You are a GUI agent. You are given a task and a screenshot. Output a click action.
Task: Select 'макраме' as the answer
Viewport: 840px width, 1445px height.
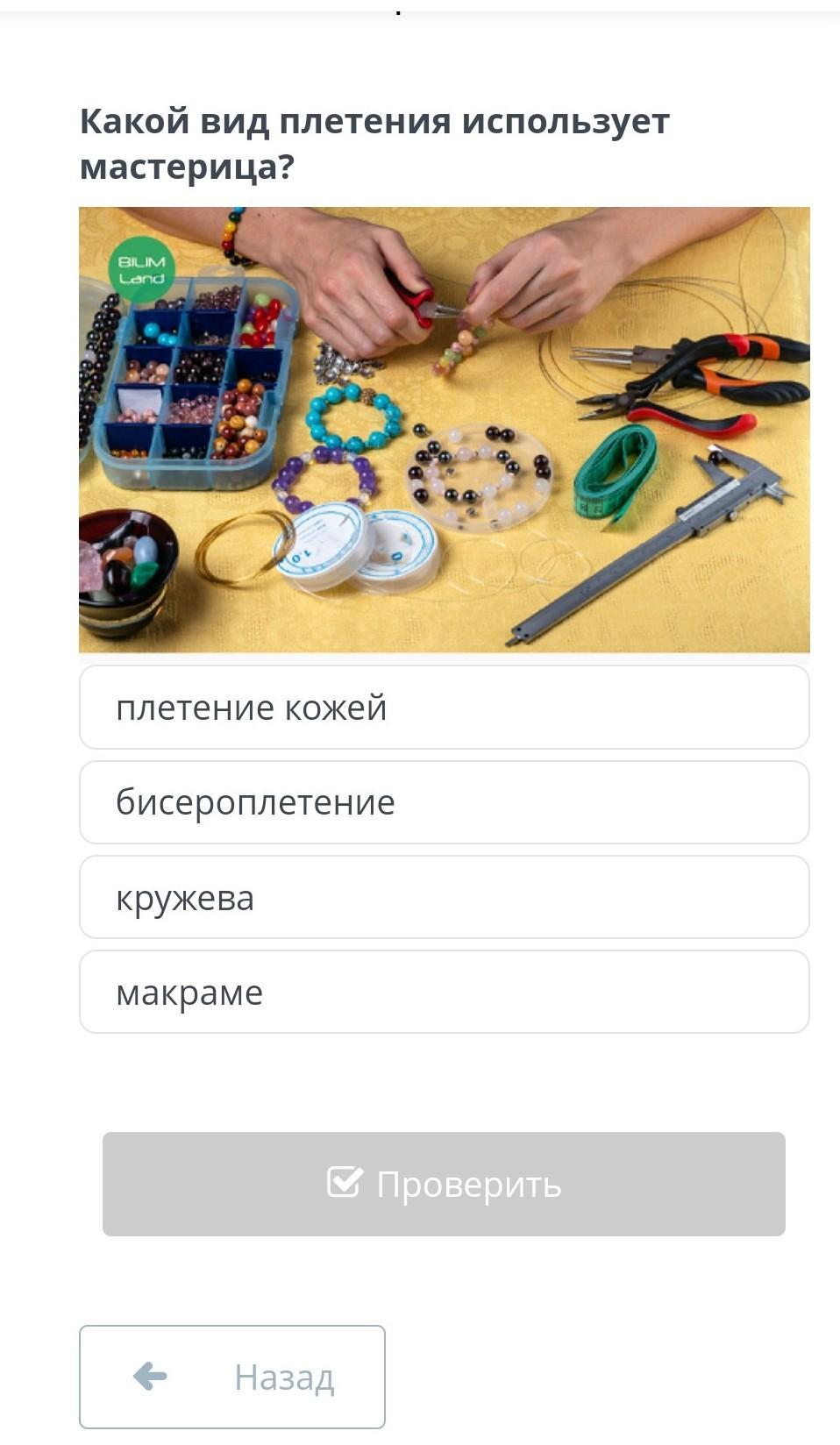pos(444,992)
